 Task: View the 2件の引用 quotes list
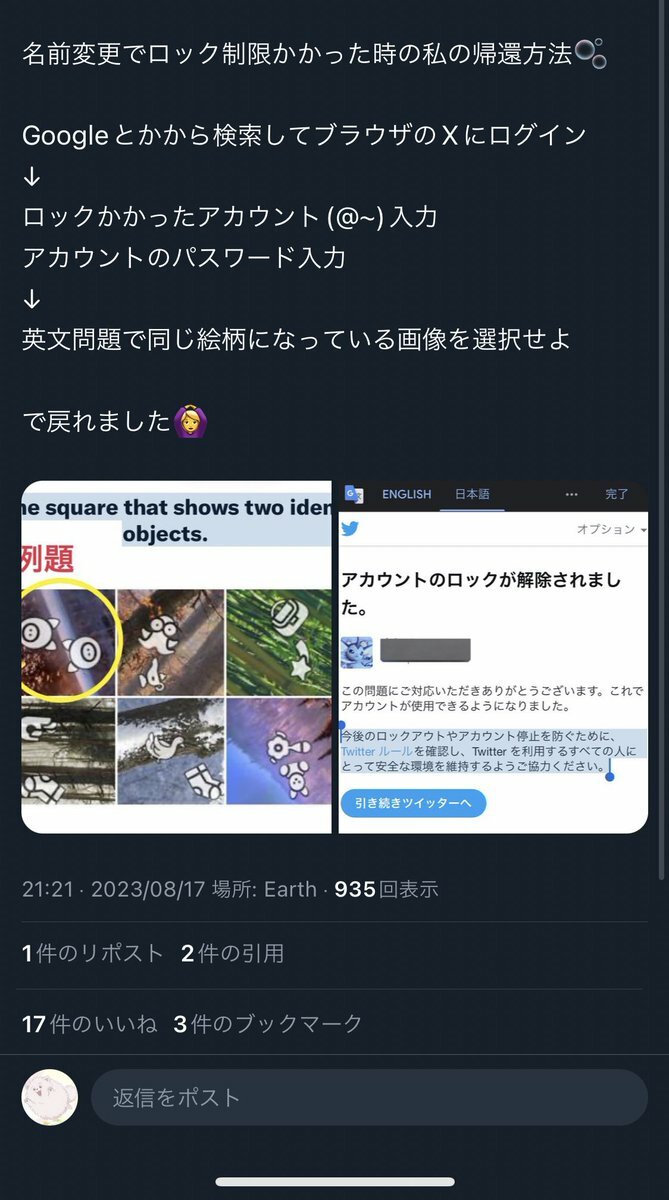pyautogui.click(x=232, y=954)
